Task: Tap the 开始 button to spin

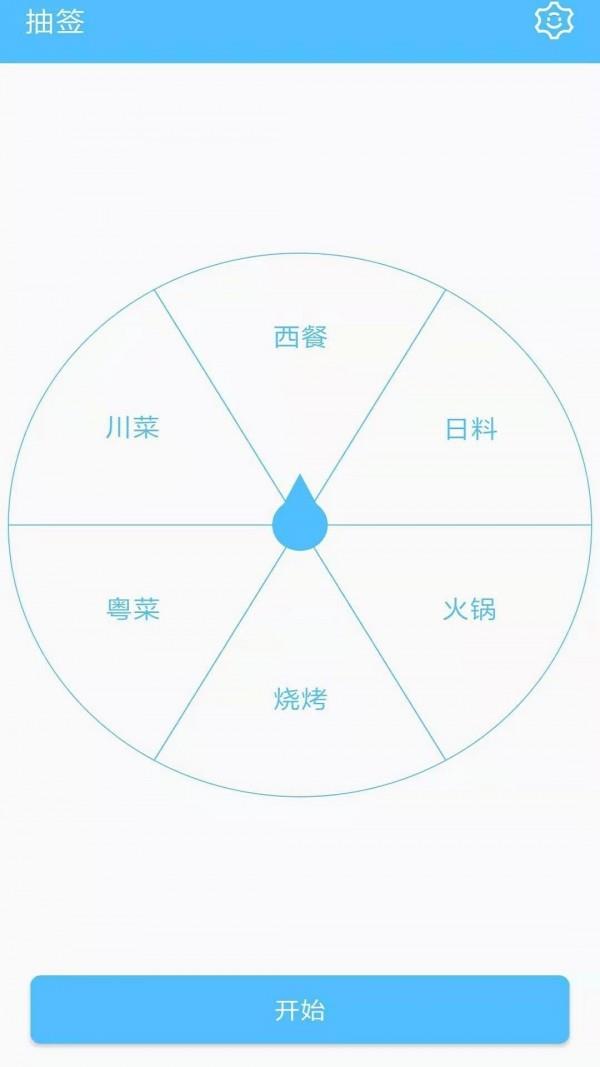Action: (x=300, y=1009)
